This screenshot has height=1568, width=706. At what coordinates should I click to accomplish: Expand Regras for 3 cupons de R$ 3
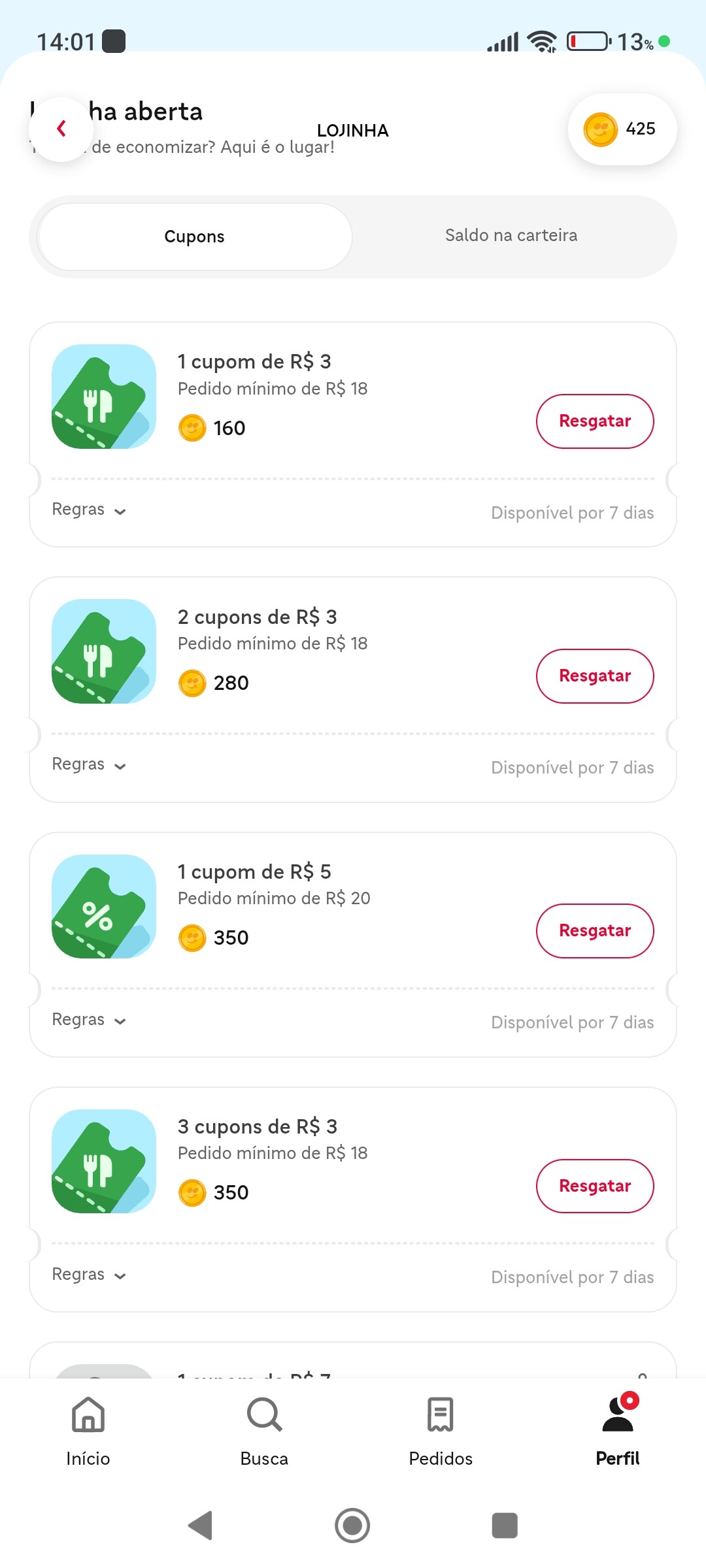(89, 1275)
